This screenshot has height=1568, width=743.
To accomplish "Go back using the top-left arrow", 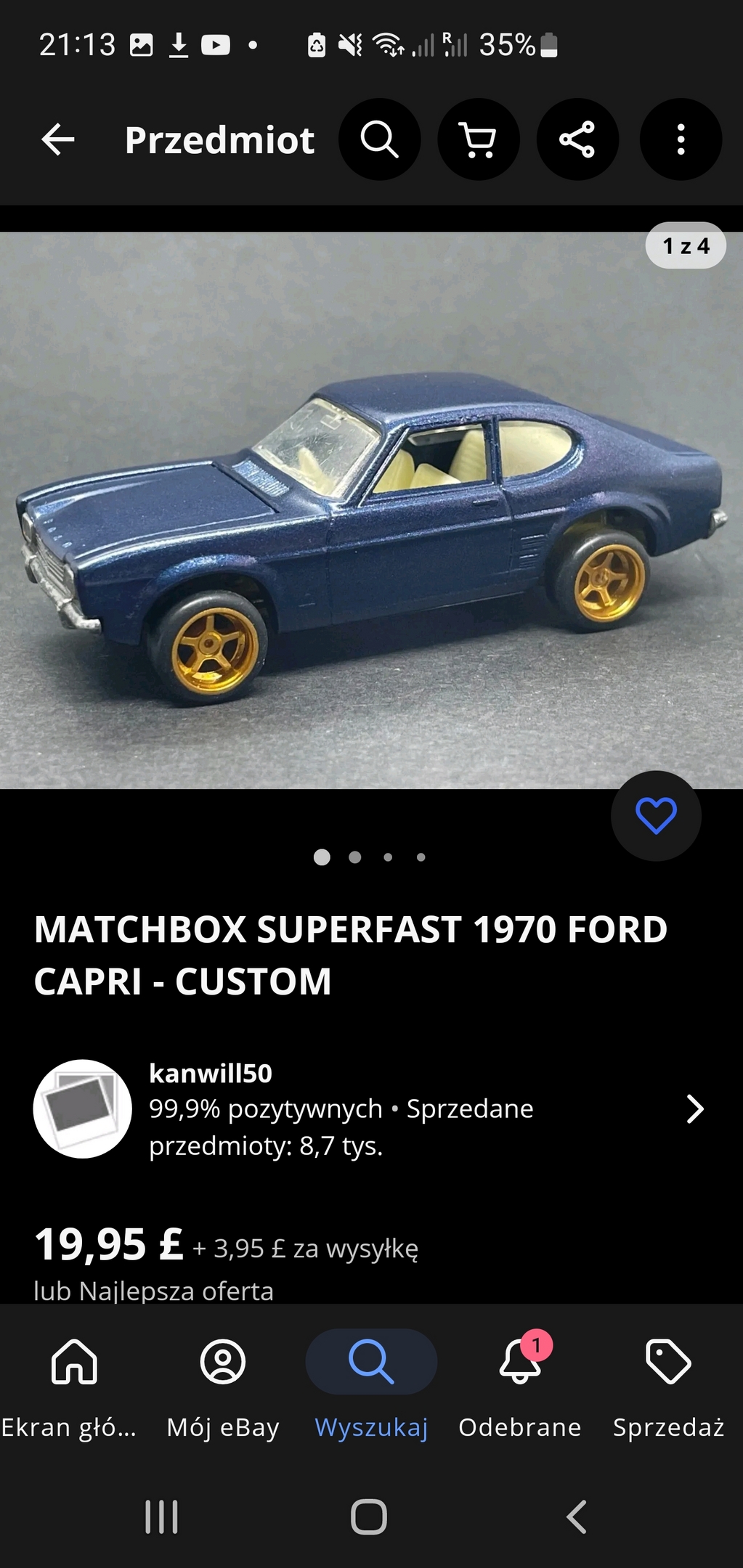I will coord(58,139).
